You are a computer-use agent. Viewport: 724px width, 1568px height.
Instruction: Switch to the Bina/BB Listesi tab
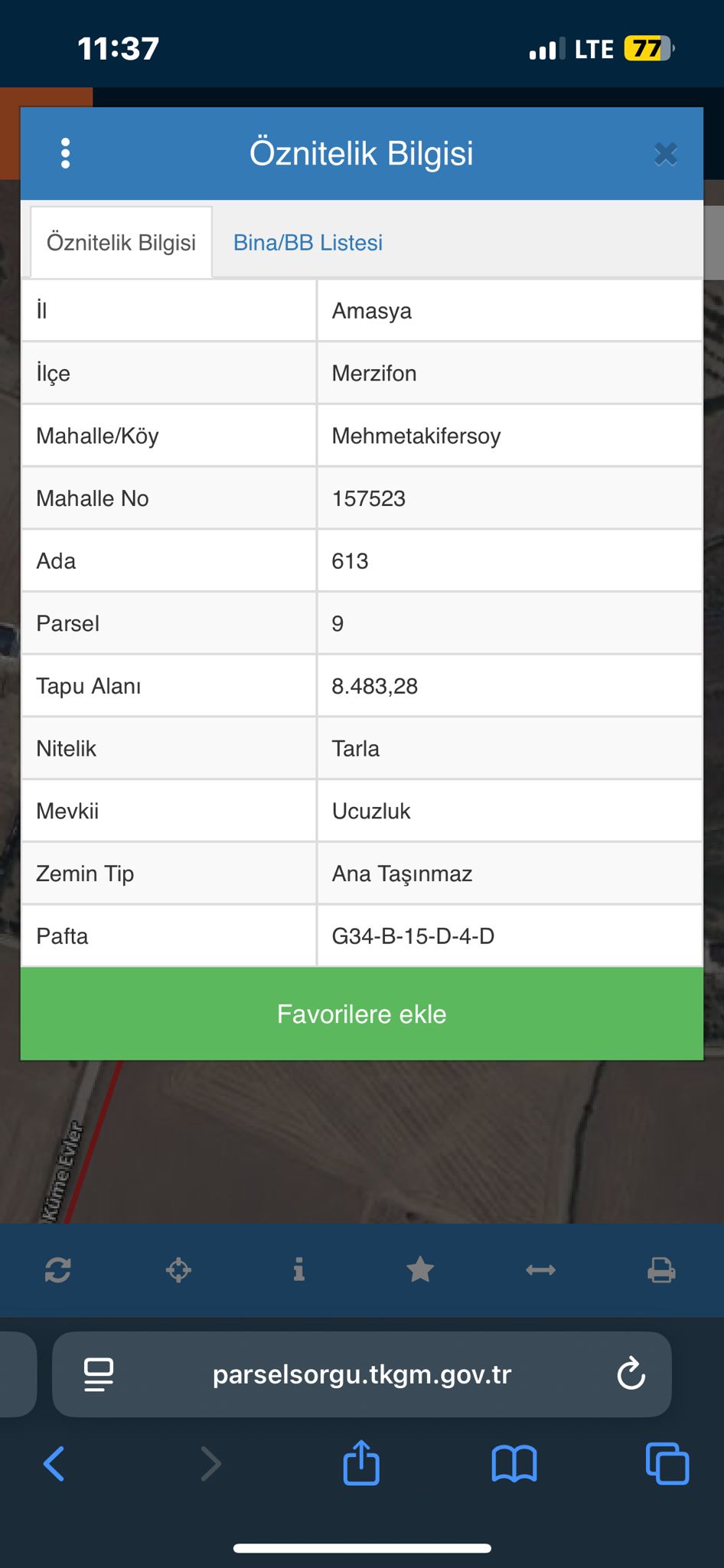(x=308, y=243)
